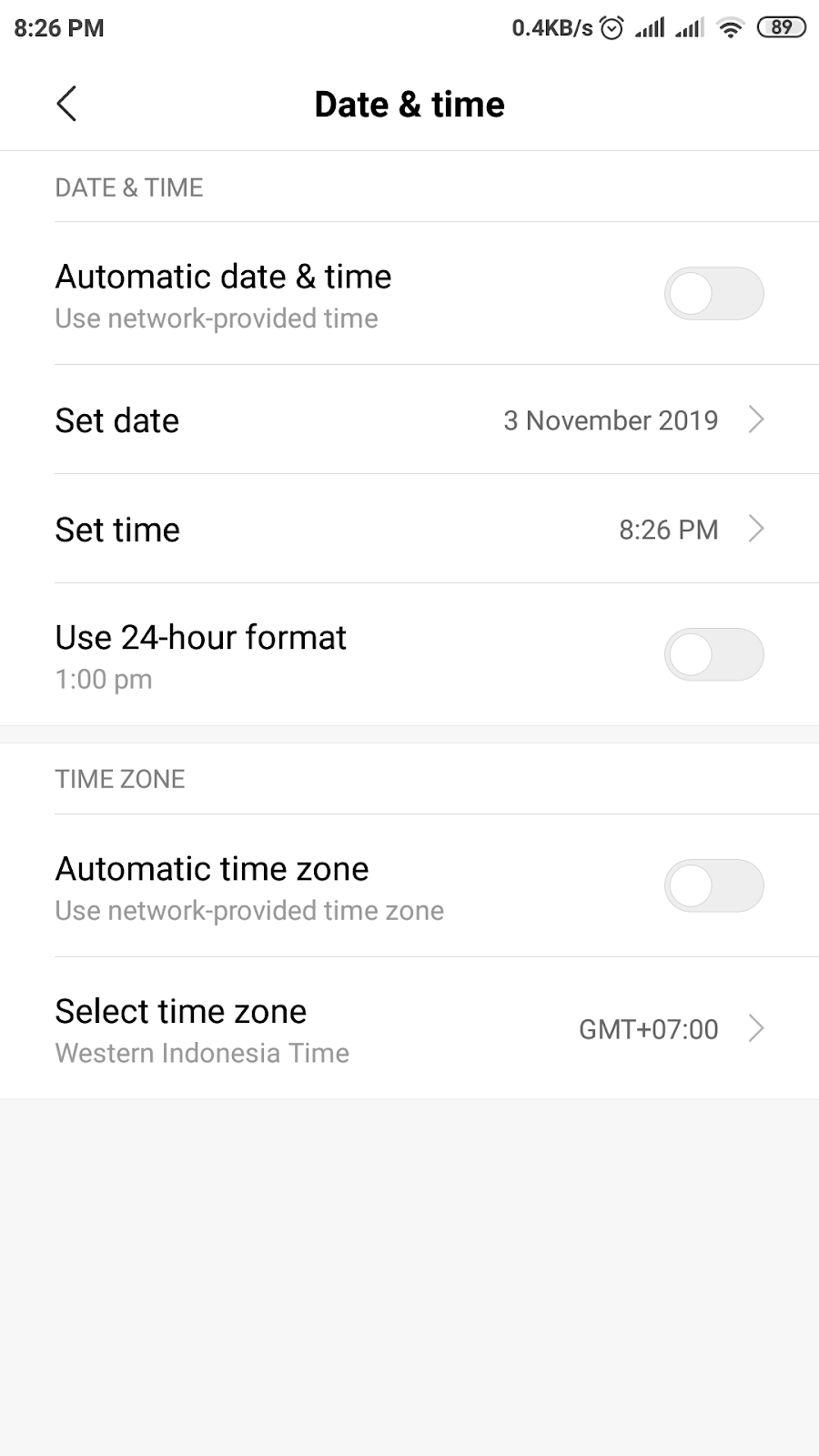The height and width of the screenshot is (1456, 819).
Task: Open Select time zone
Action: (409, 1029)
